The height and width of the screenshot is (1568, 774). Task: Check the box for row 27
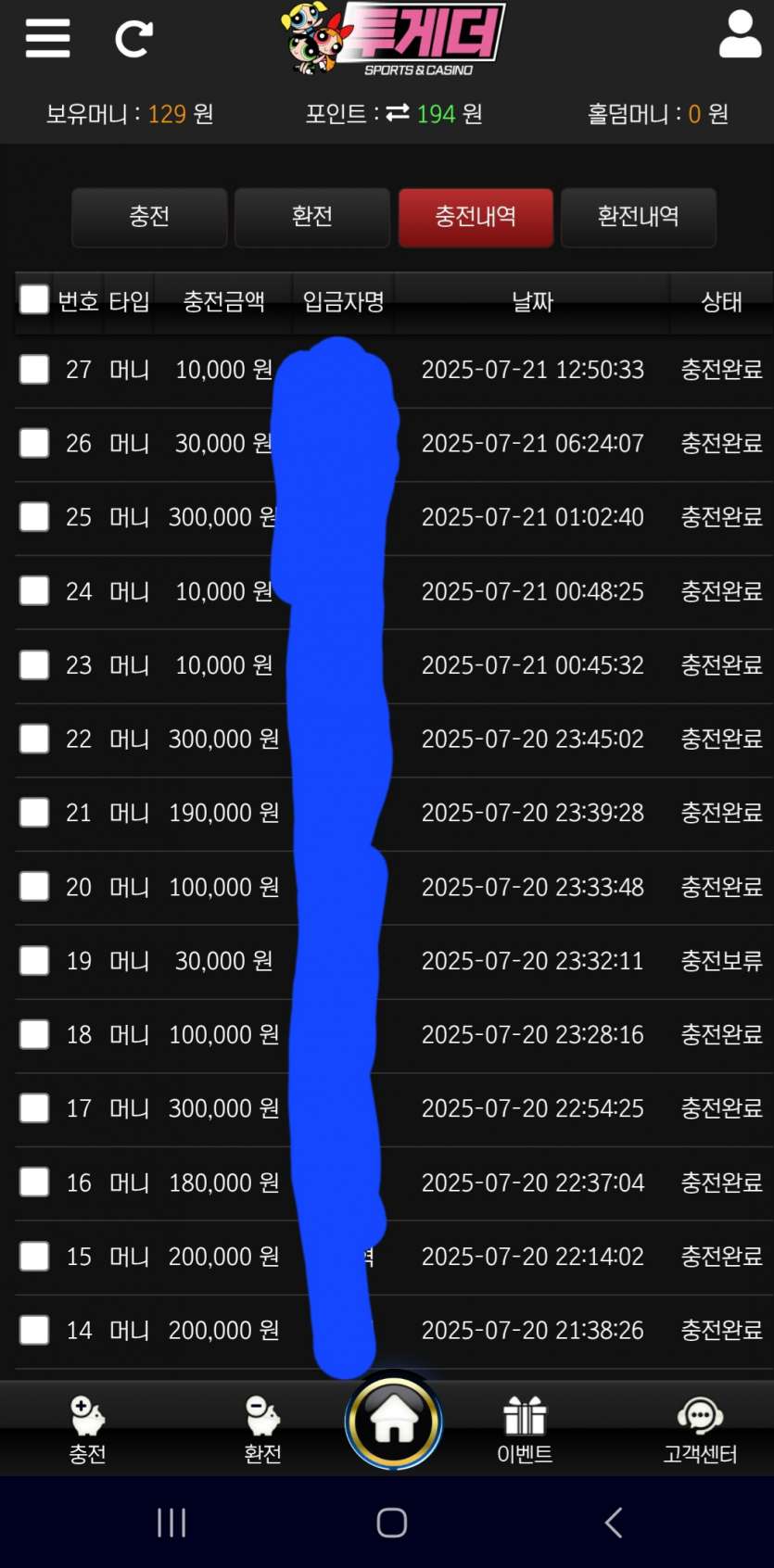point(34,369)
